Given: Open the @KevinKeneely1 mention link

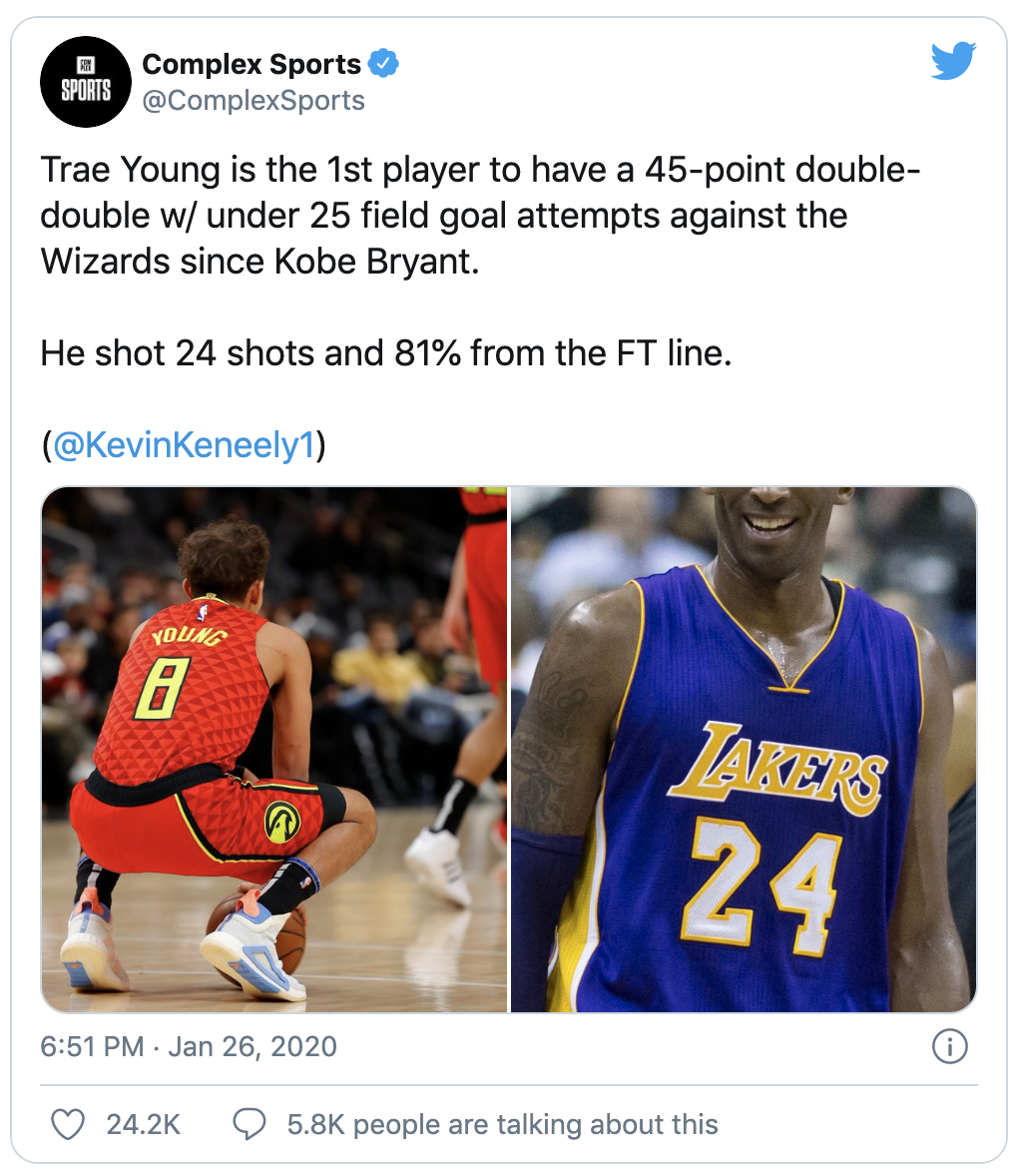Looking at the screenshot, I should click(x=184, y=445).
